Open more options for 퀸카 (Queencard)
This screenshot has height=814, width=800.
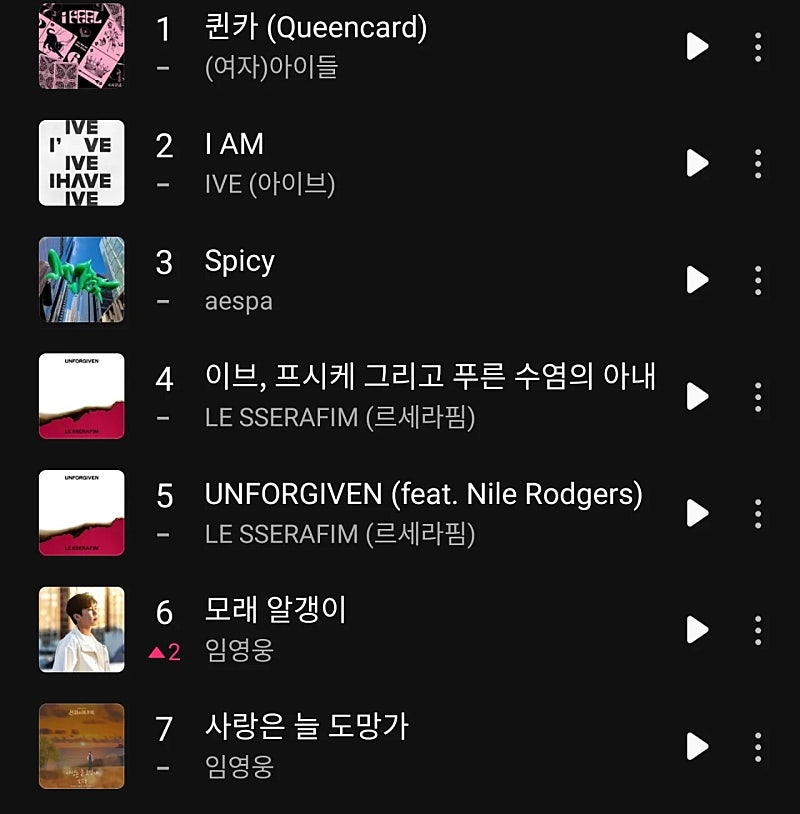(x=758, y=46)
